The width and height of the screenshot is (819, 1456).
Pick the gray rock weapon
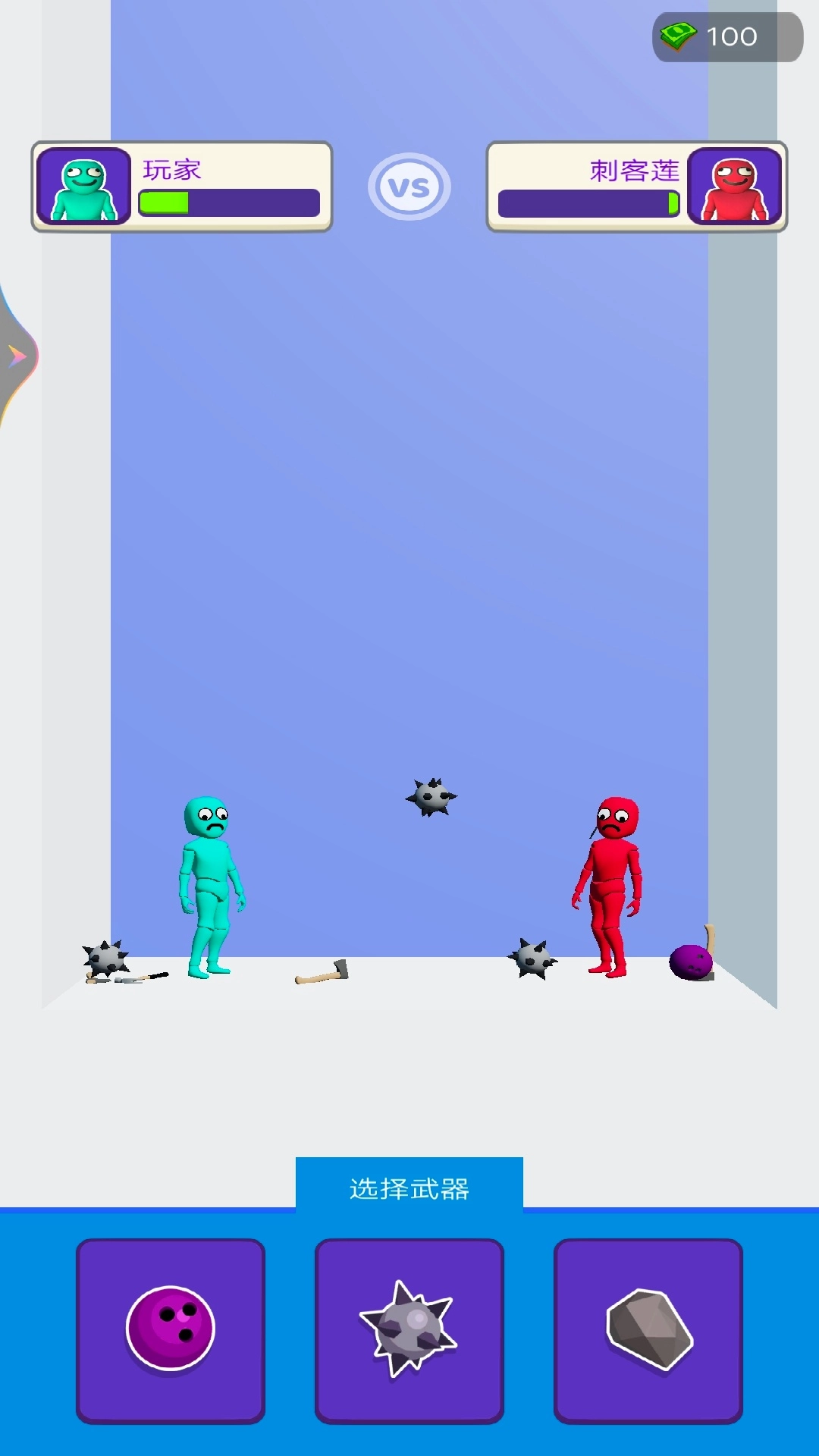[x=648, y=1330]
